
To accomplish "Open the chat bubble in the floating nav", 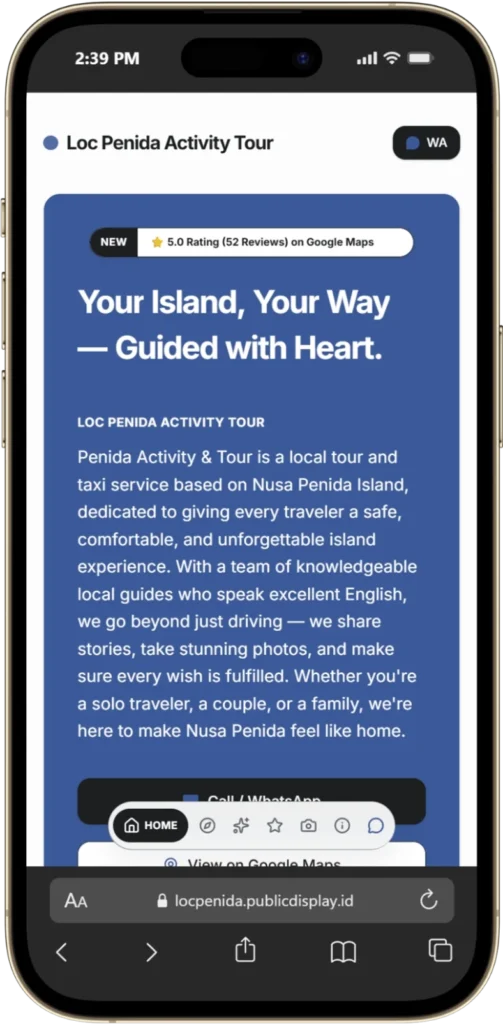I will click(376, 826).
